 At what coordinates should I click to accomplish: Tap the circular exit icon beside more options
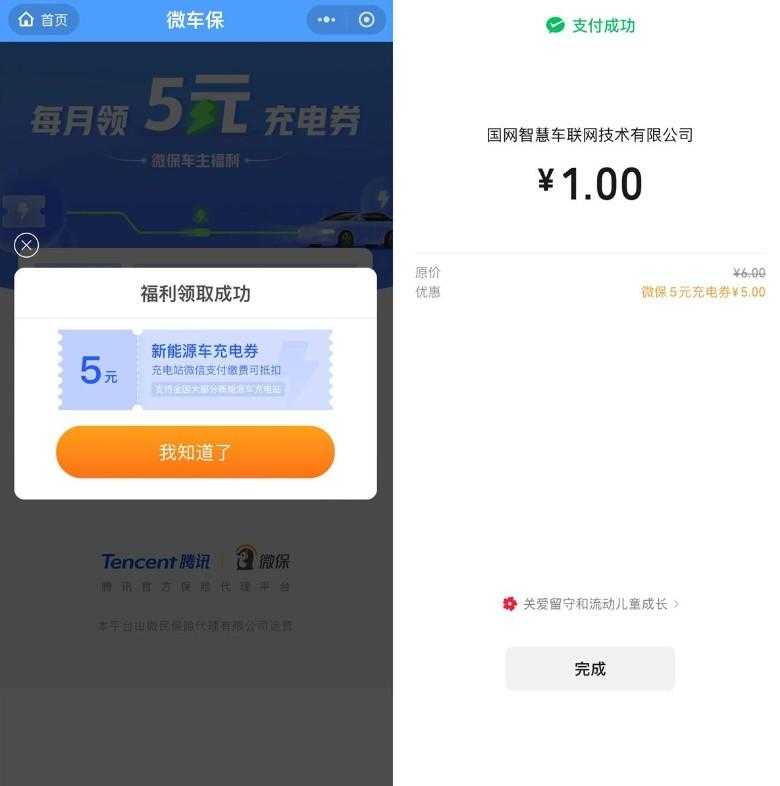364,20
